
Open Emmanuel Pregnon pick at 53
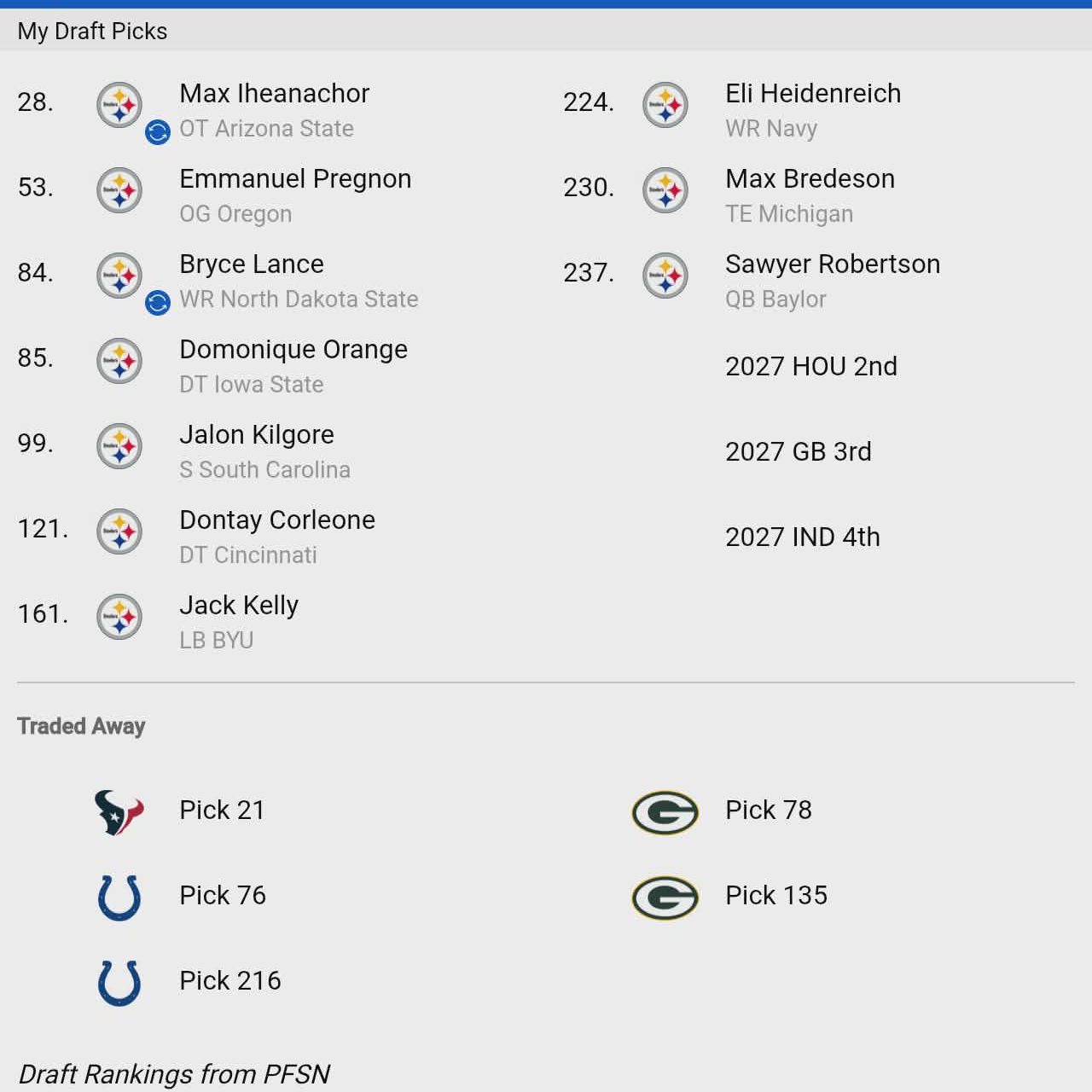(295, 179)
